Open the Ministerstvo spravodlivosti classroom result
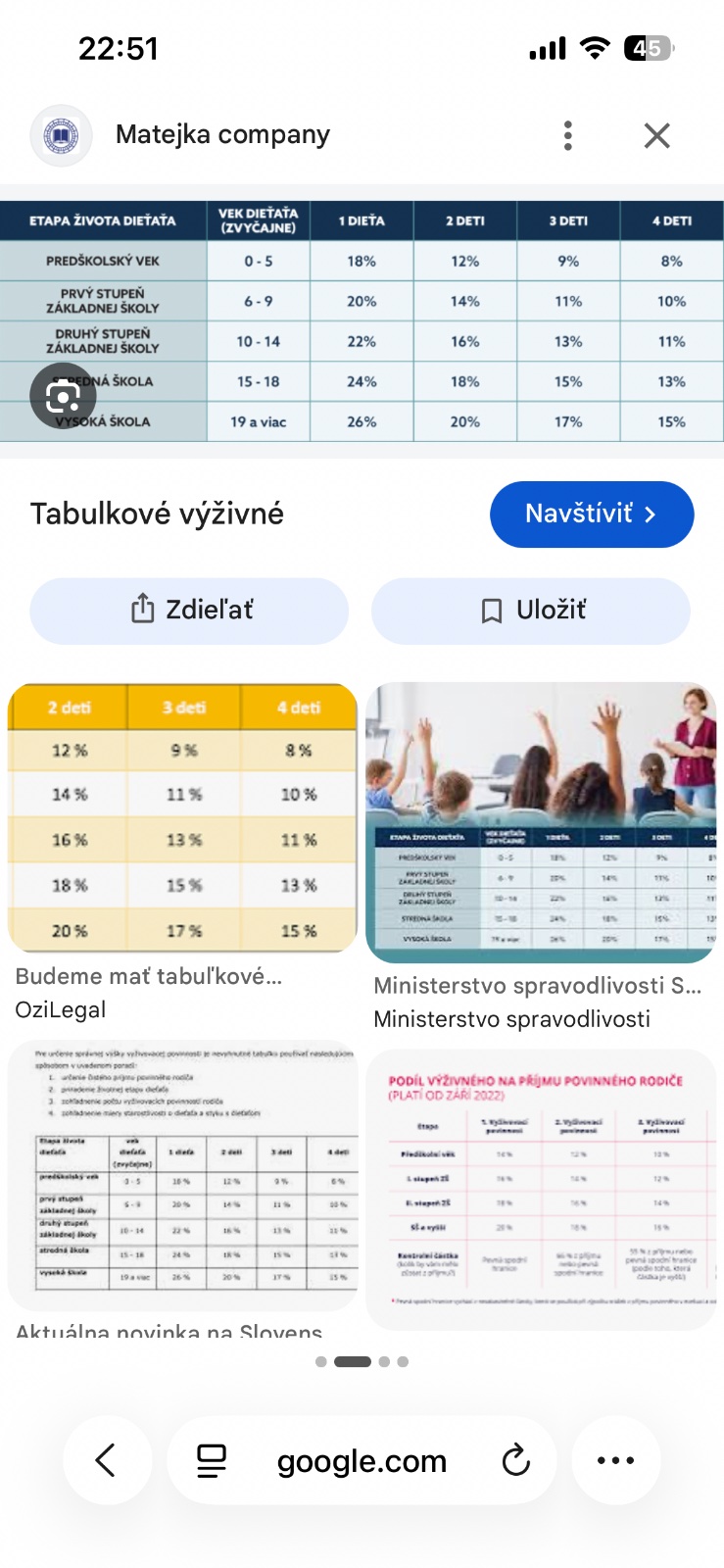The image size is (724, 1568). click(541, 823)
